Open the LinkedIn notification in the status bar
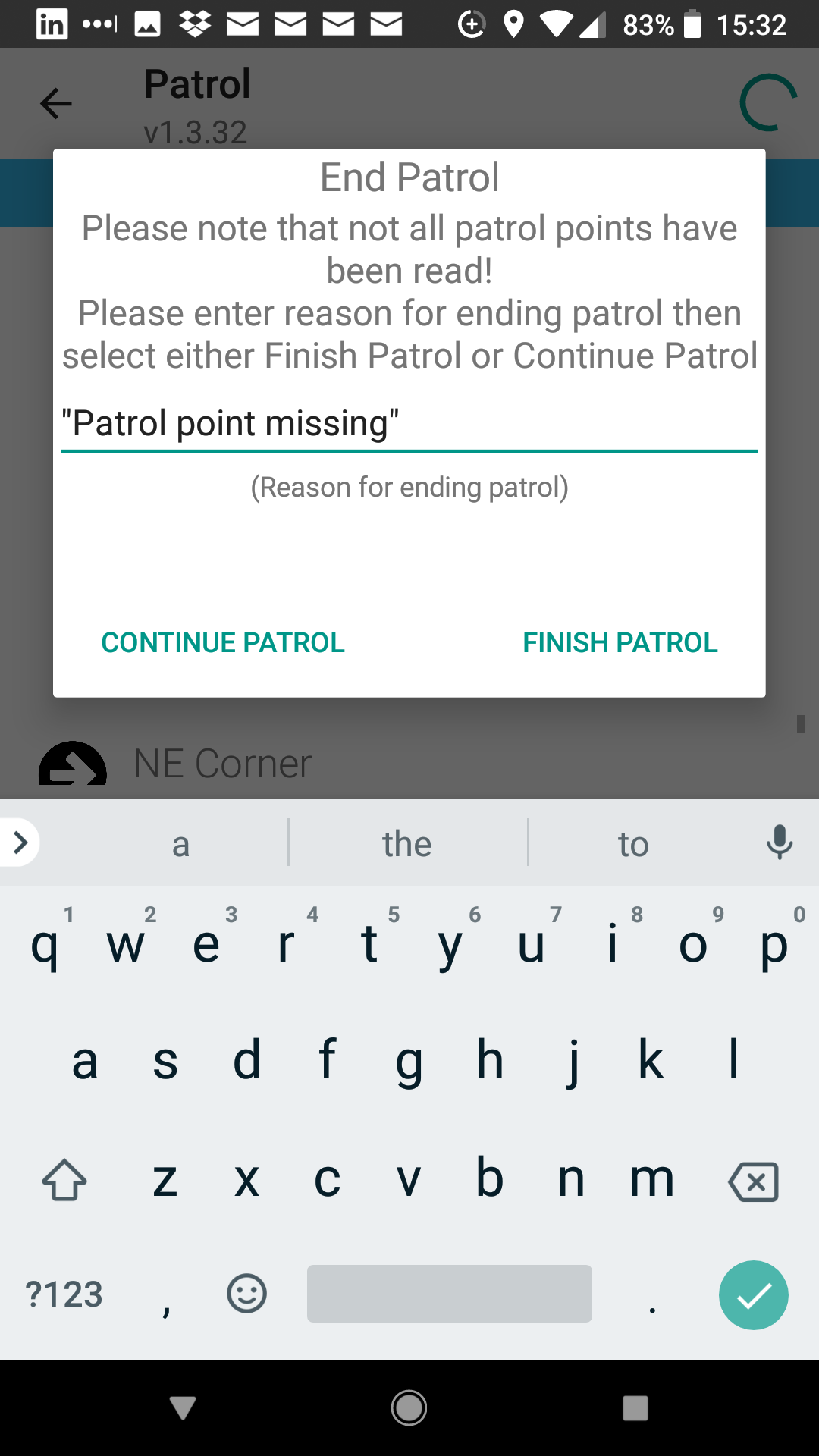This screenshot has width=819, height=1456. pos(50,24)
